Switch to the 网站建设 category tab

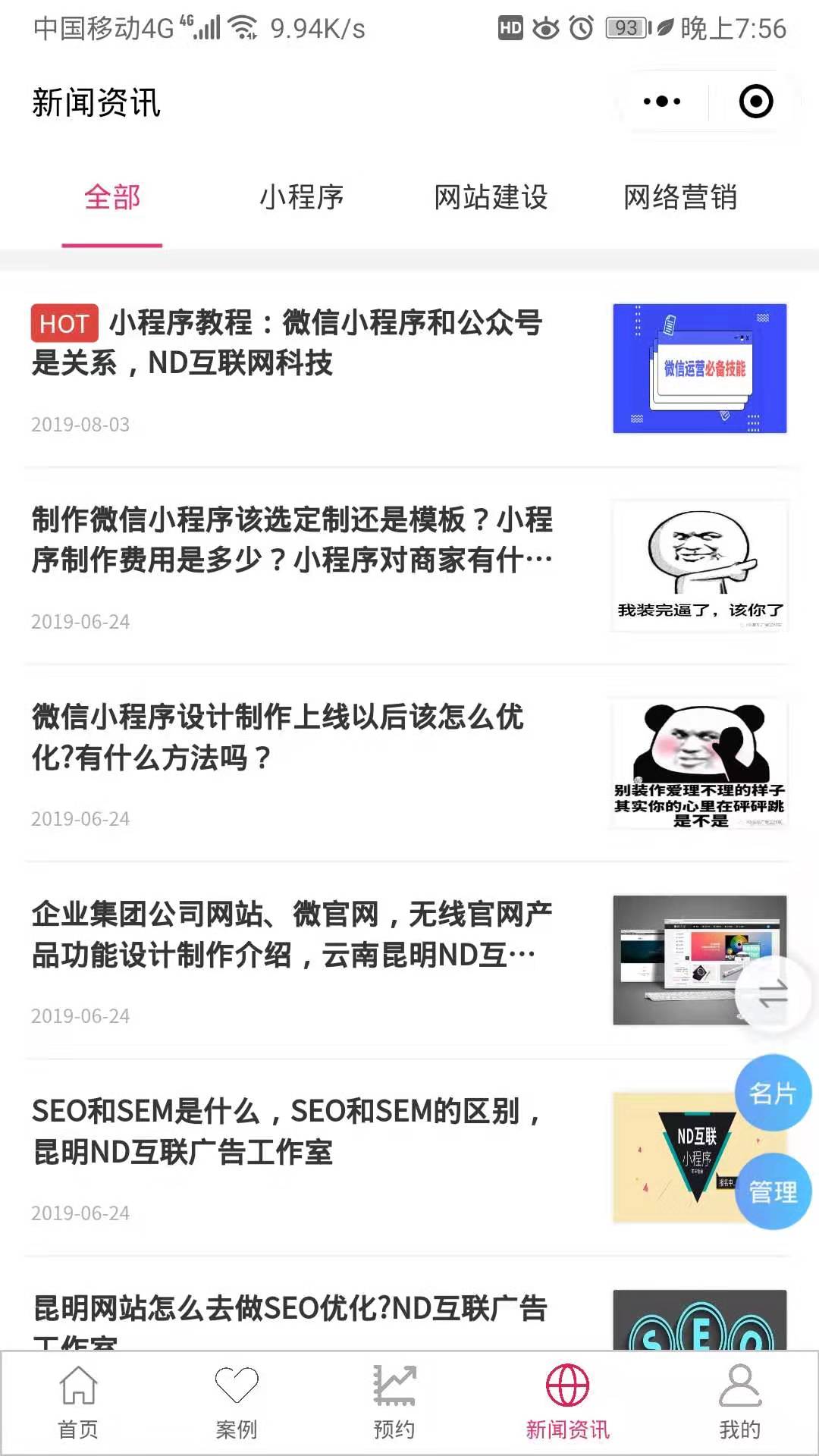coord(491,198)
